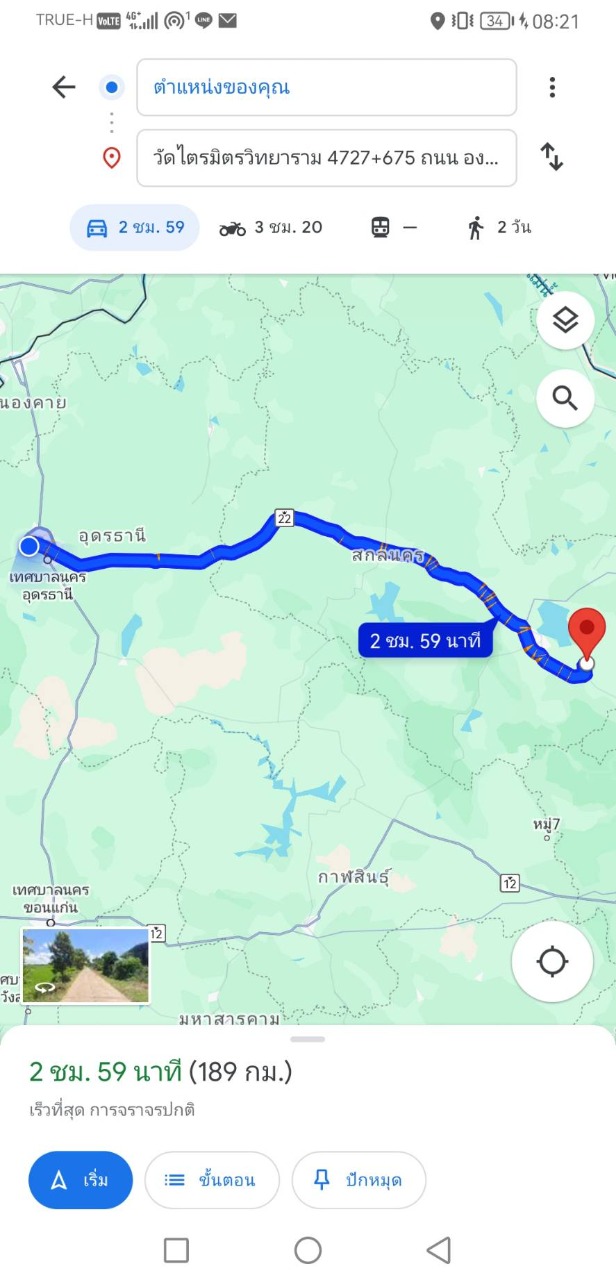This screenshot has height=1280, width=616.
Task: Open the map layers button
Action: (x=565, y=321)
